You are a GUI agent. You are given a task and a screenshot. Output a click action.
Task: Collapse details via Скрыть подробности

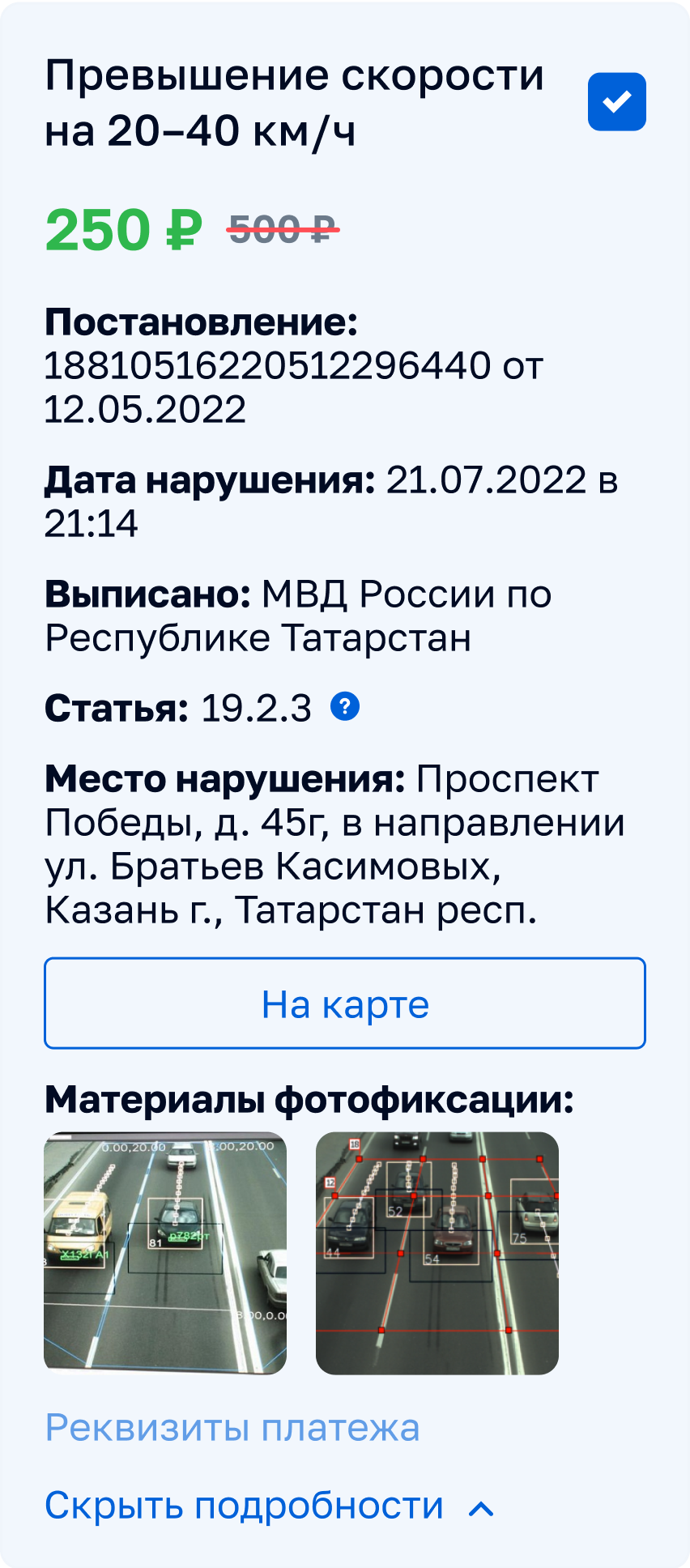(x=269, y=1506)
